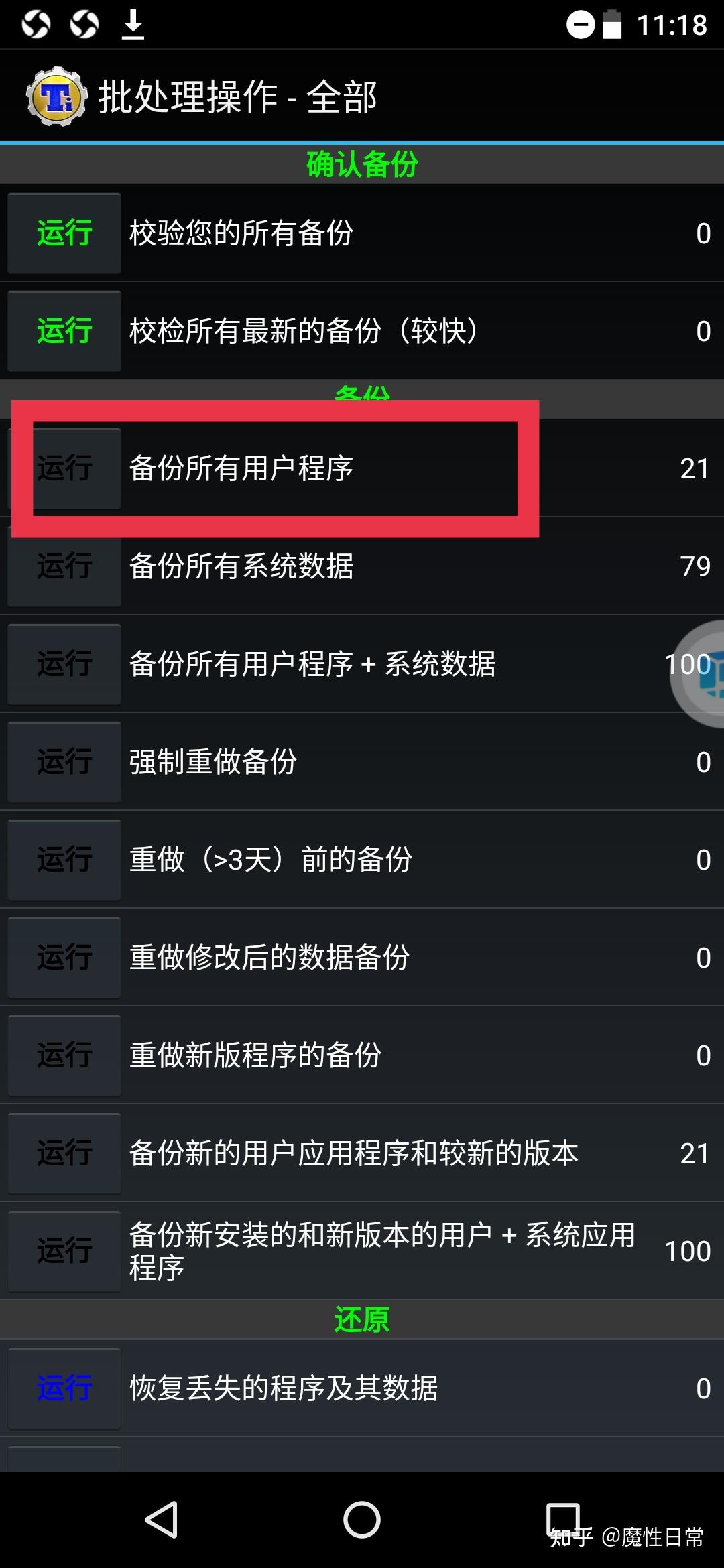
Task: Run 备份新安装的和新版本的用户 + 系统应用程序
Action: click(64, 1251)
